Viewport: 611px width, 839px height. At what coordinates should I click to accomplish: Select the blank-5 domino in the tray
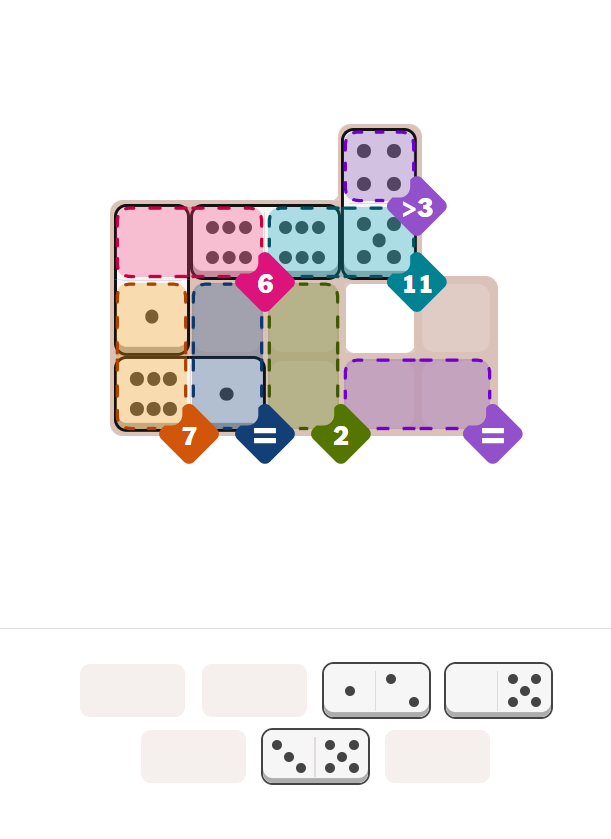tap(498, 690)
